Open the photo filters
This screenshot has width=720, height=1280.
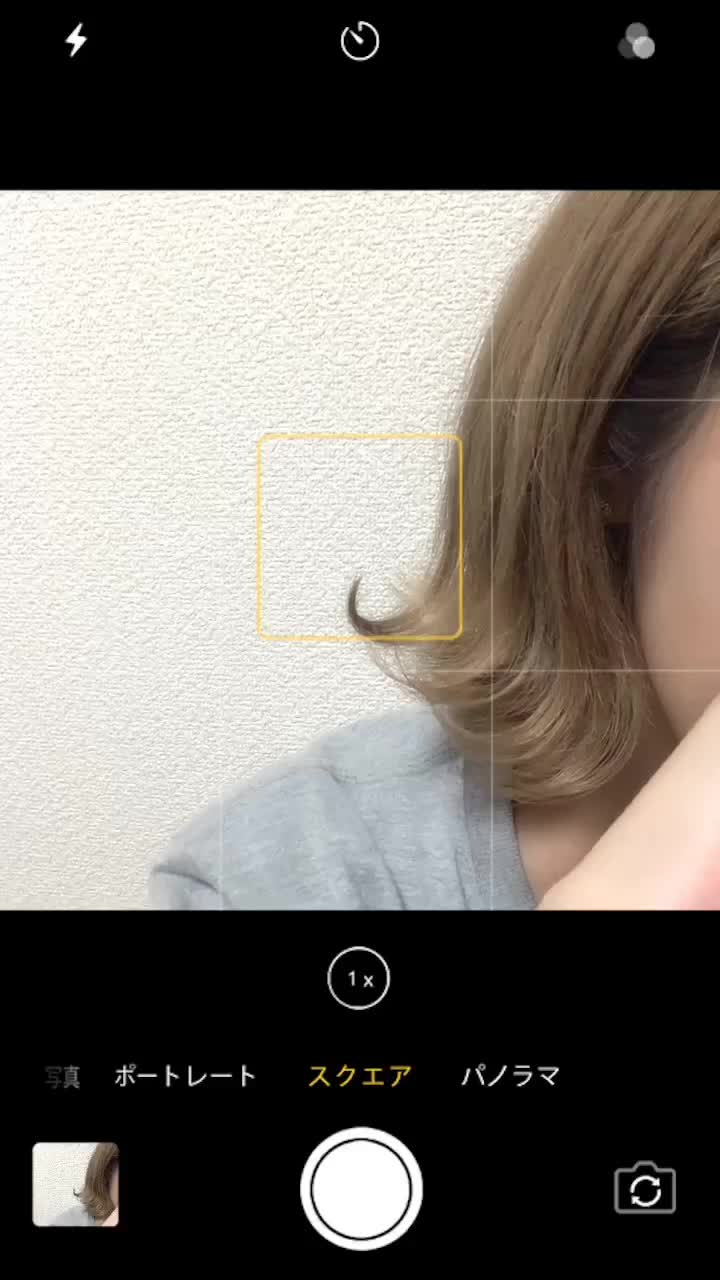tap(637, 42)
